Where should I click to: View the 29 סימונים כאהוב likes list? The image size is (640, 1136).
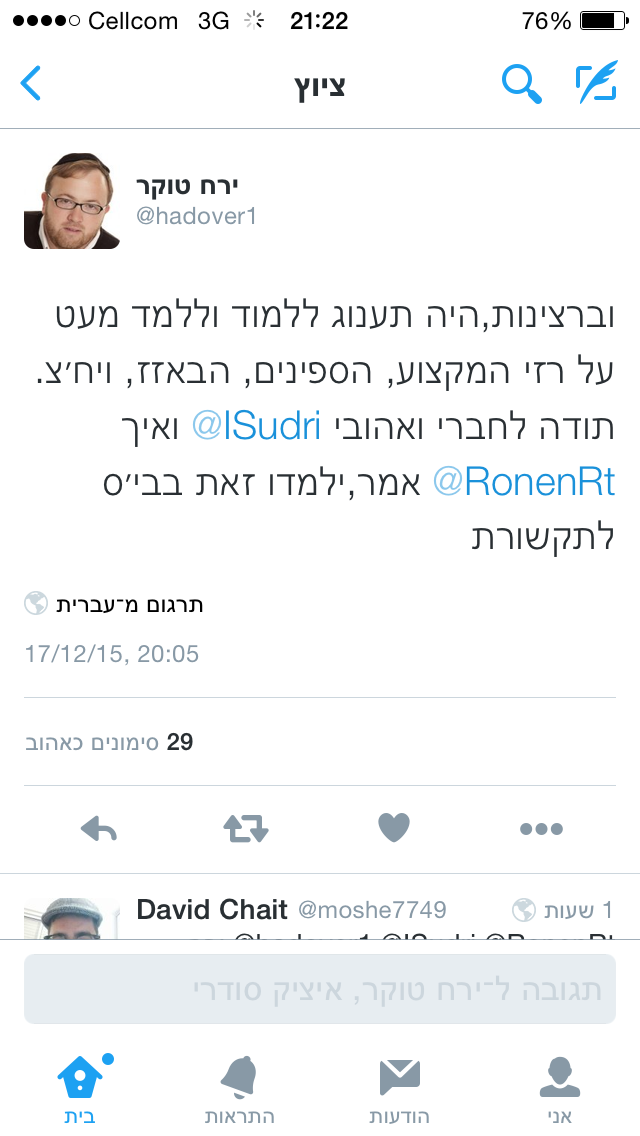[x=109, y=742]
